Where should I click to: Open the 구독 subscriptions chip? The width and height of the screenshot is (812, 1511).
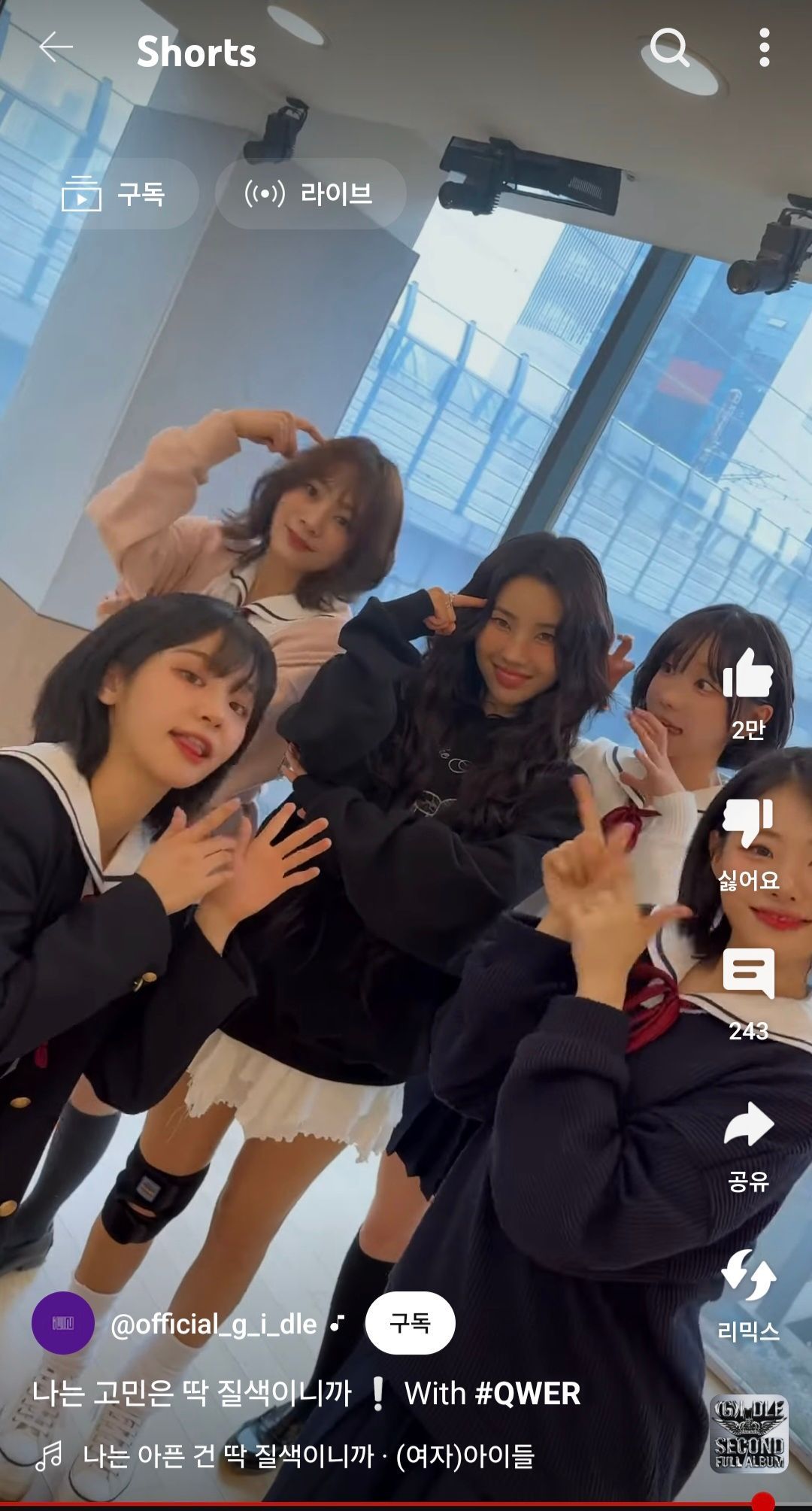click(x=114, y=194)
